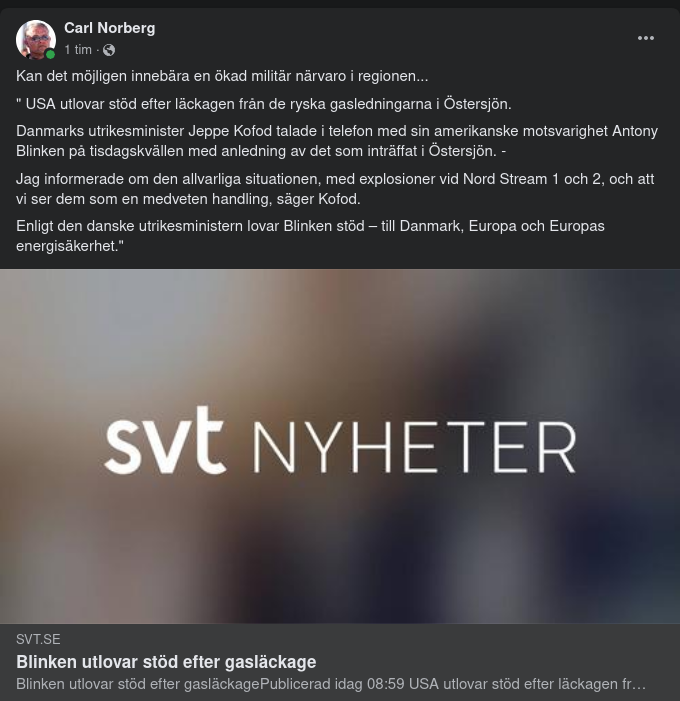Screen dimensions: 680x701
Task: Open Carl Norberg's profile name link
Action: click(109, 28)
